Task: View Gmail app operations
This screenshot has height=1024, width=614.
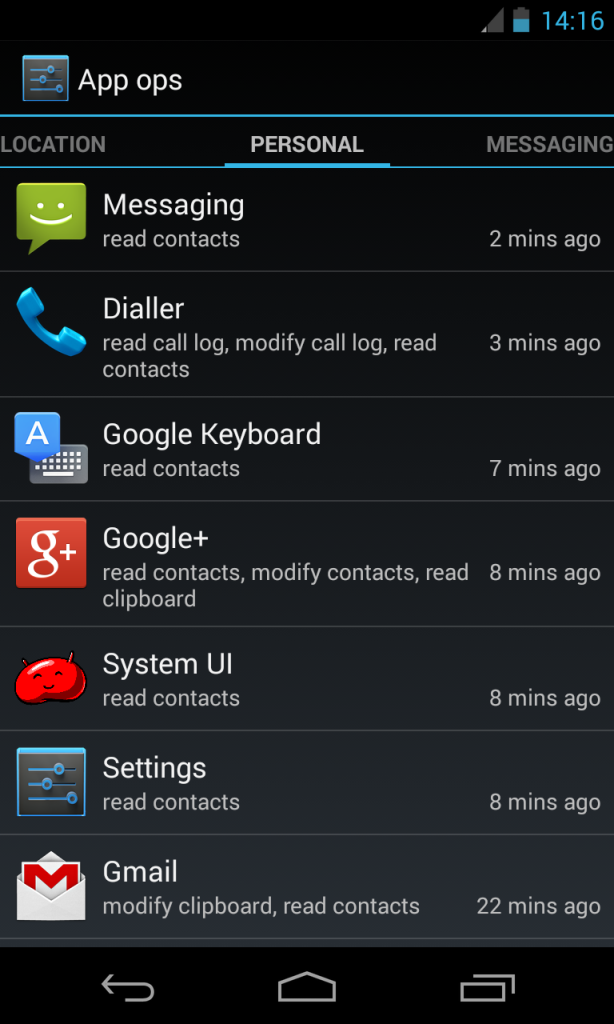Action: click(307, 888)
